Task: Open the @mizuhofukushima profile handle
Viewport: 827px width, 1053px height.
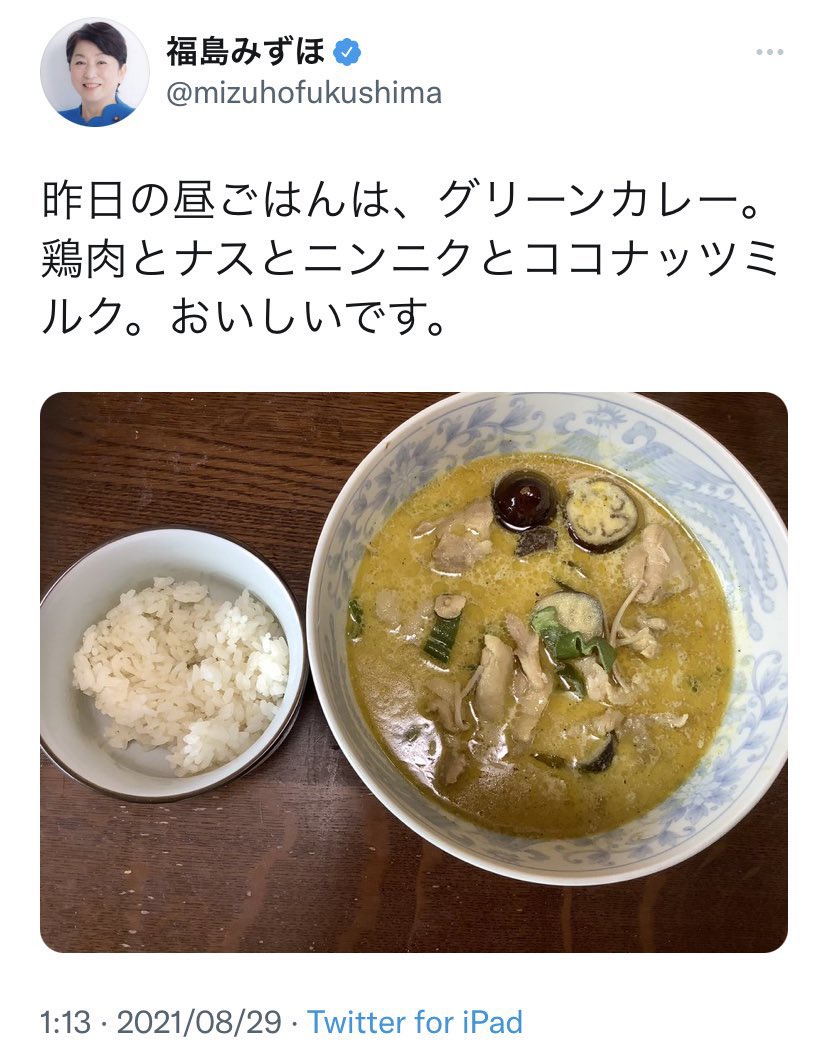Action: 303,94
